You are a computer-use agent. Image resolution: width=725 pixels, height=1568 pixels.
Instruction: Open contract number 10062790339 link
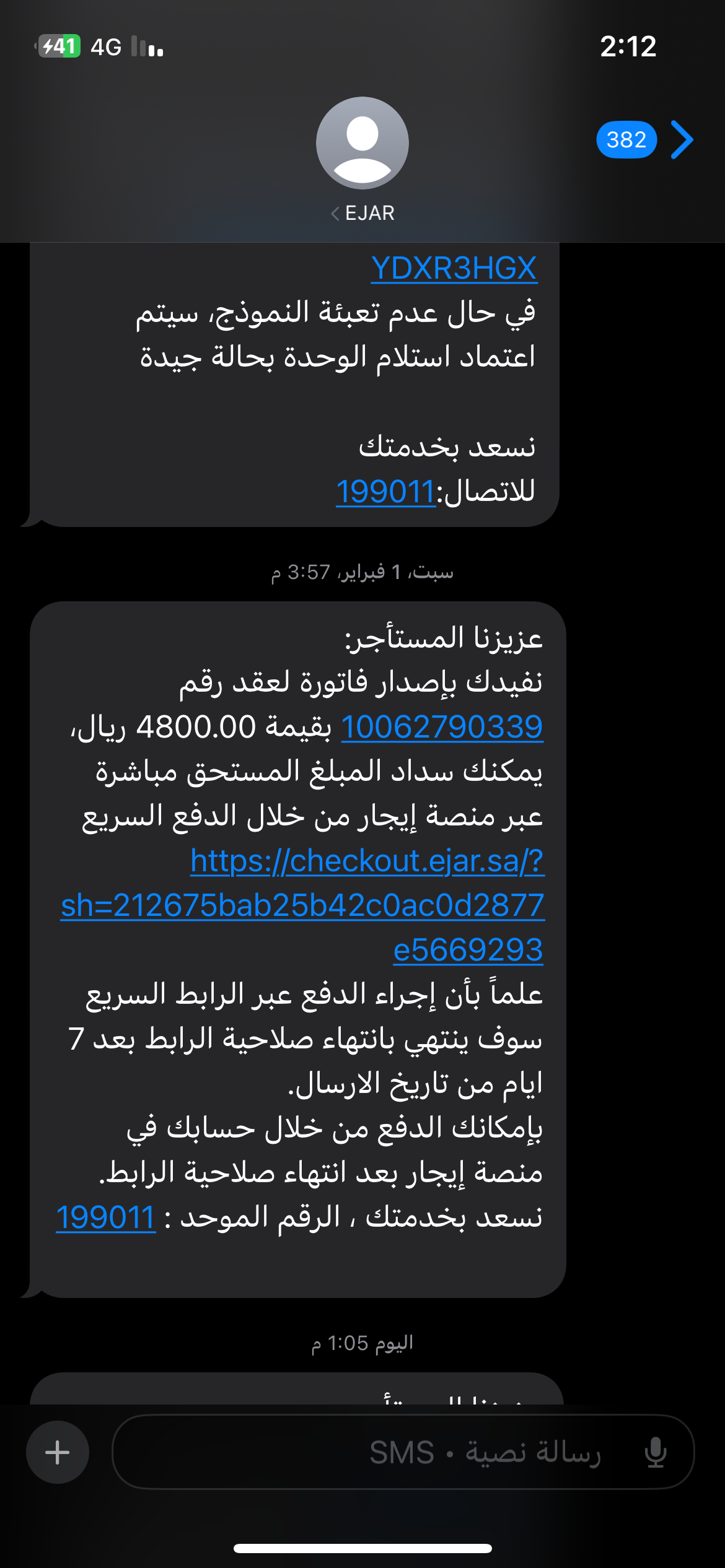442,726
